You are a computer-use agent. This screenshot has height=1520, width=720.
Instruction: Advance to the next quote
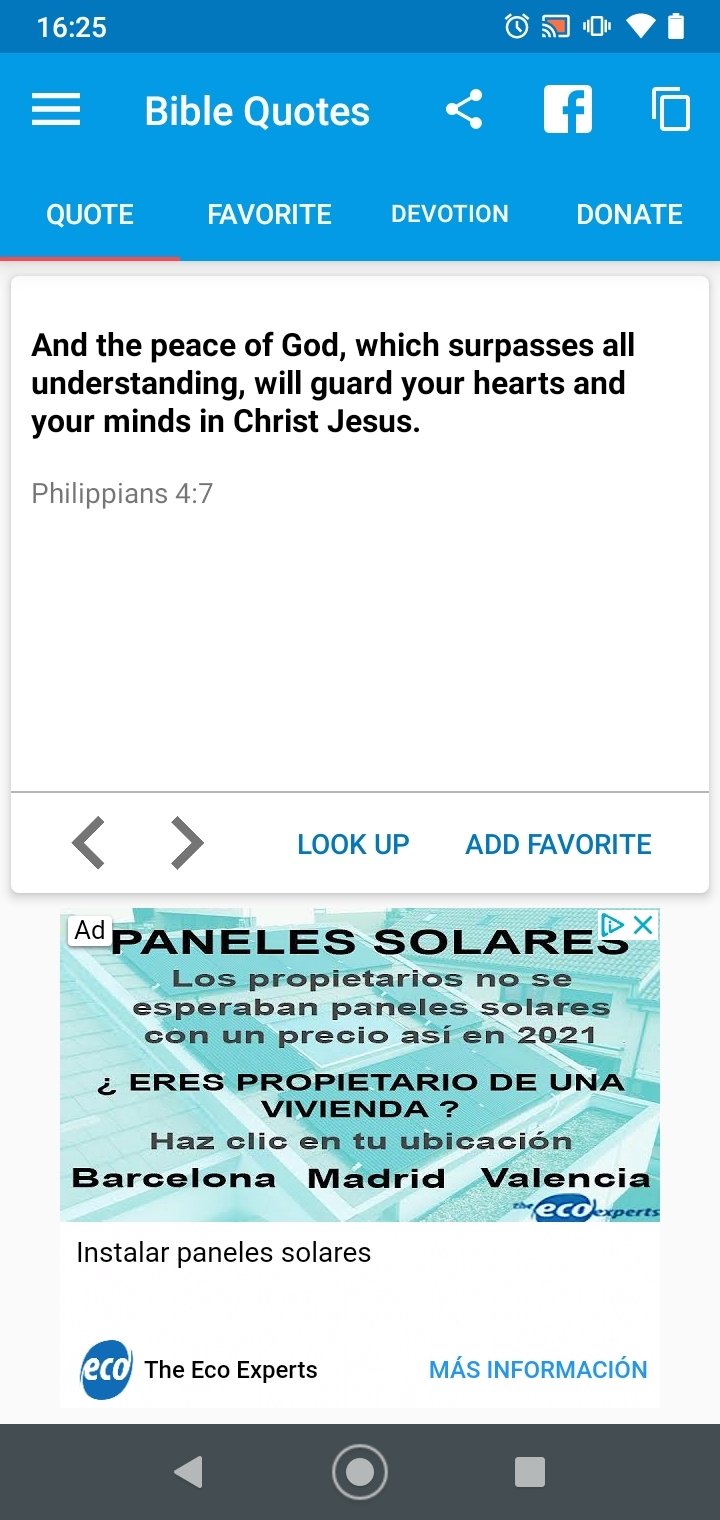click(187, 843)
